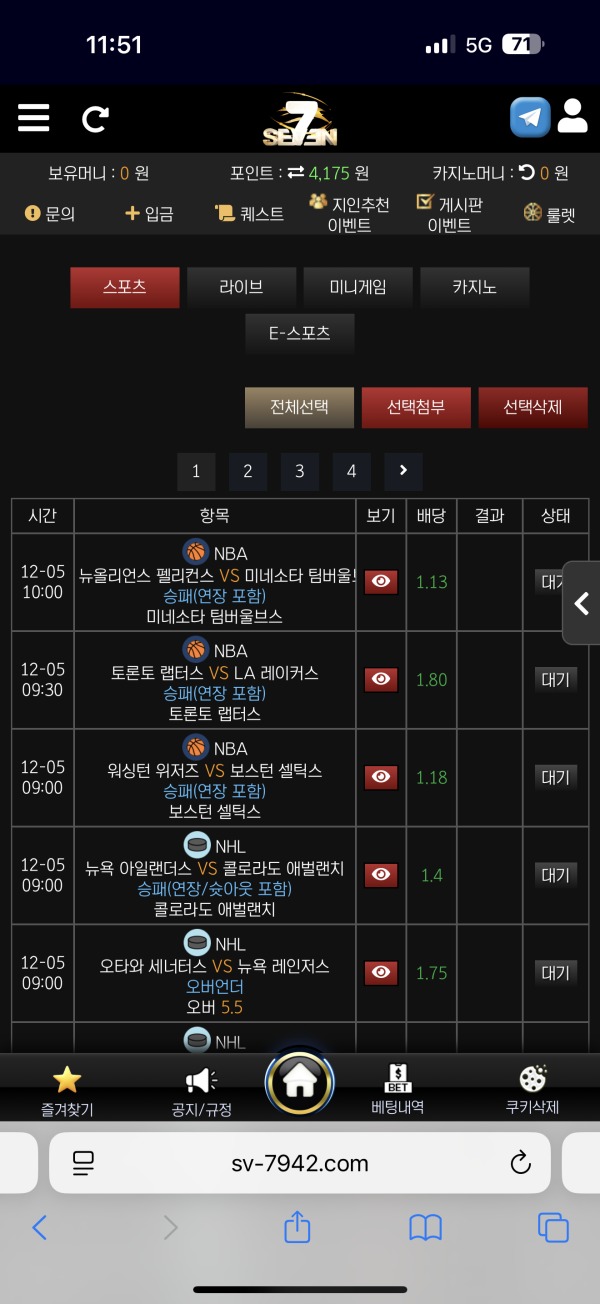Switch to the E-스포츠 tab
The image size is (600, 1304).
coord(299,334)
